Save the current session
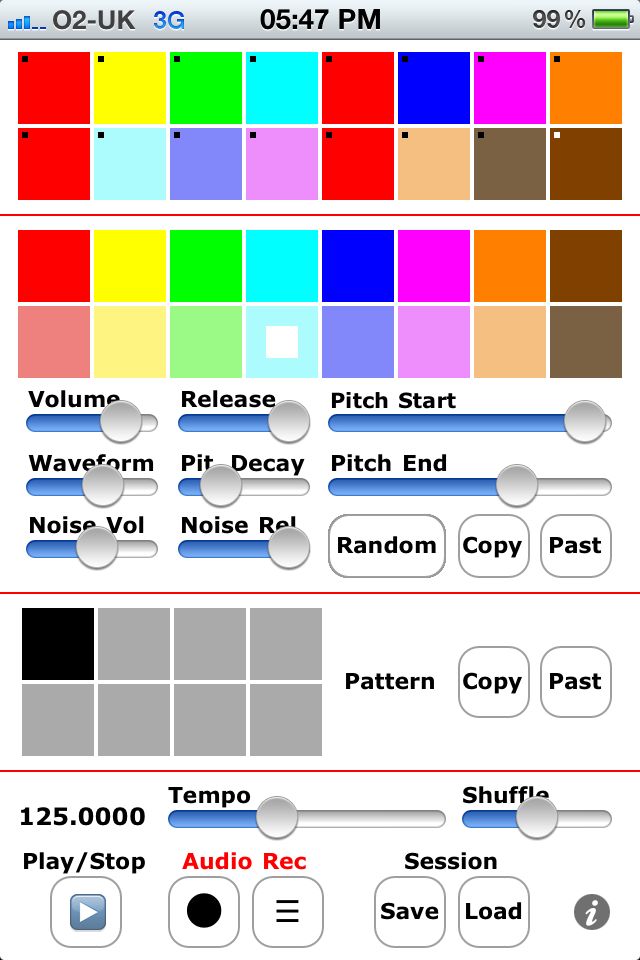The image size is (640, 960). (x=410, y=912)
